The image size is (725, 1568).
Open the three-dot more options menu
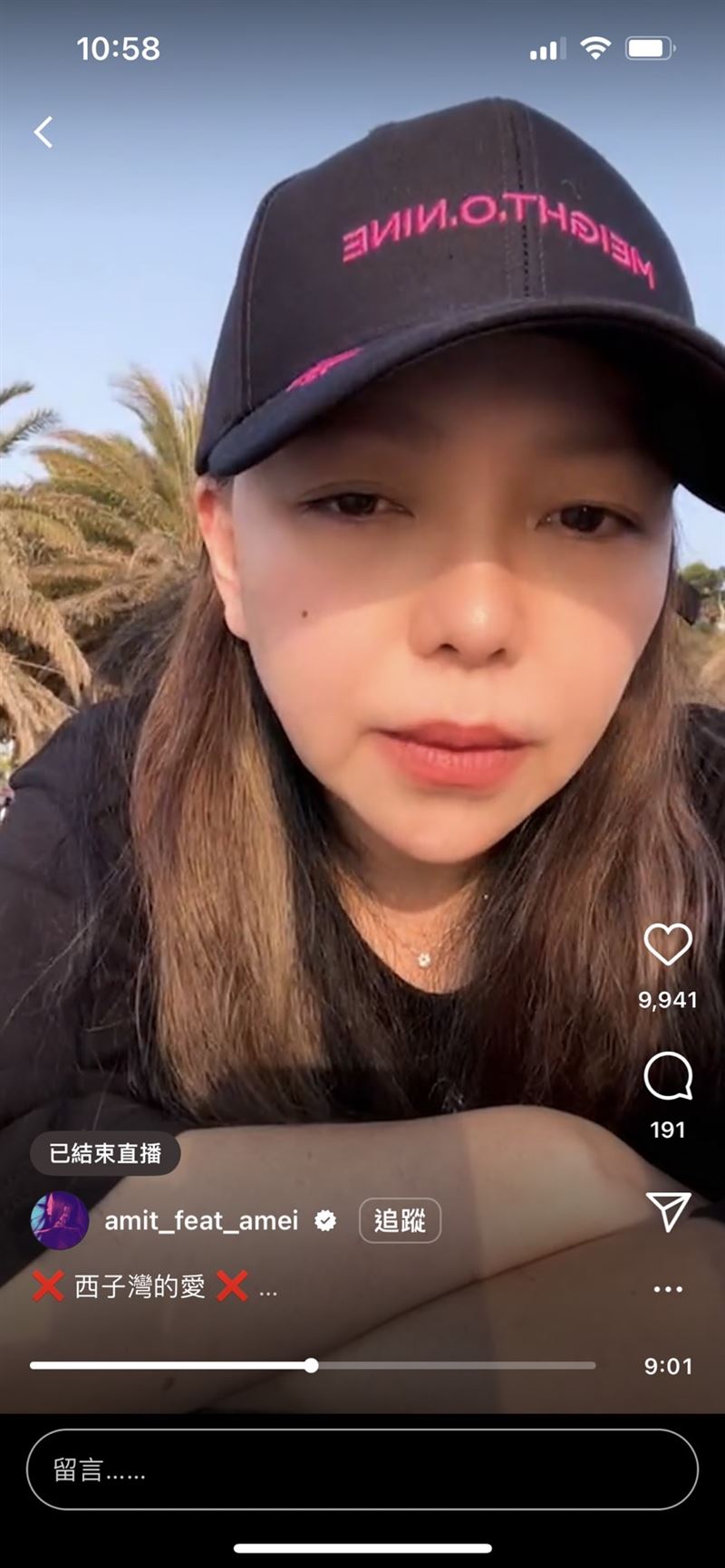[668, 1289]
